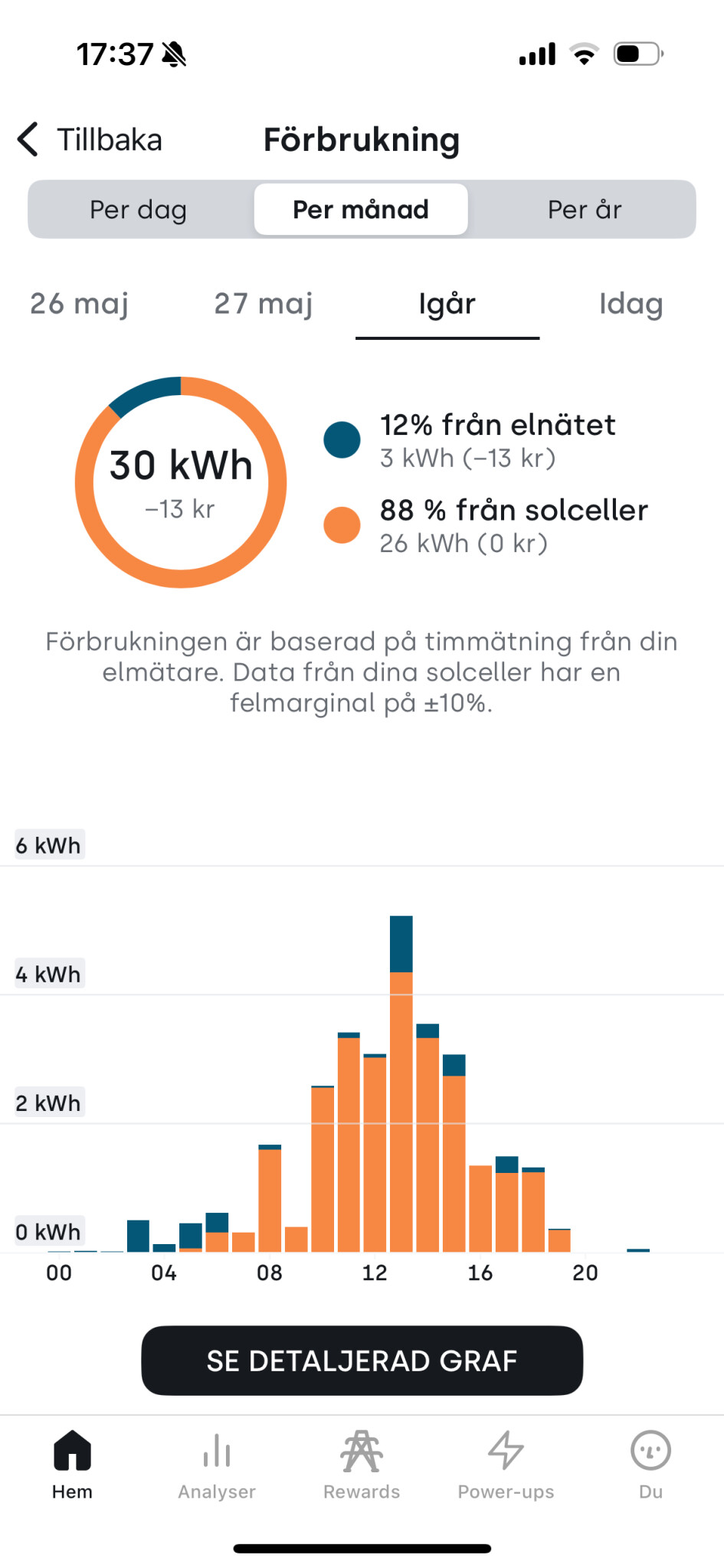The image size is (724, 1568).
Task: Switch to the Per år view
Action: (584, 210)
